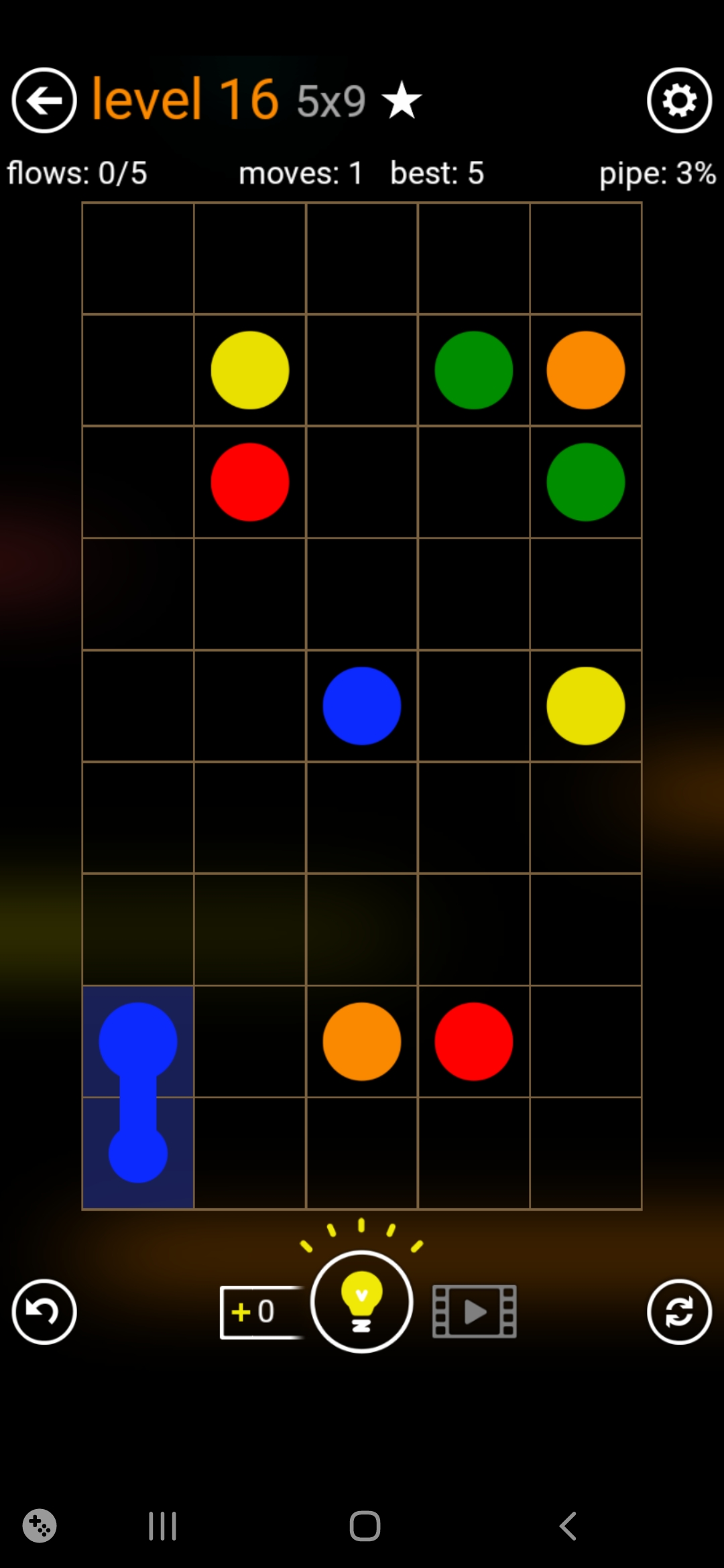Restart the level with the refresh icon
The height and width of the screenshot is (1568, 724).
pos(679,1311)
